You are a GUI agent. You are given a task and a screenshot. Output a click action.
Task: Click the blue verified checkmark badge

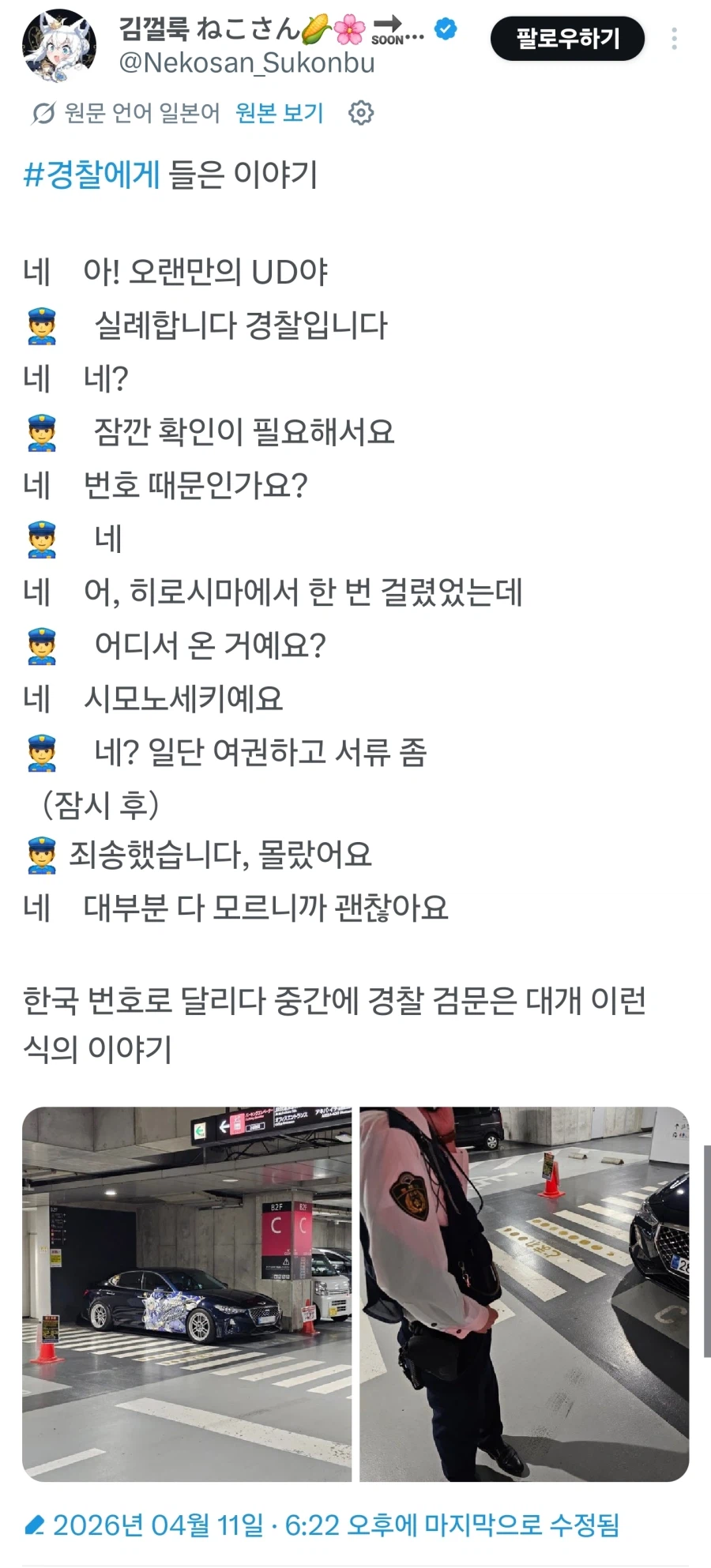click(444, 28)
